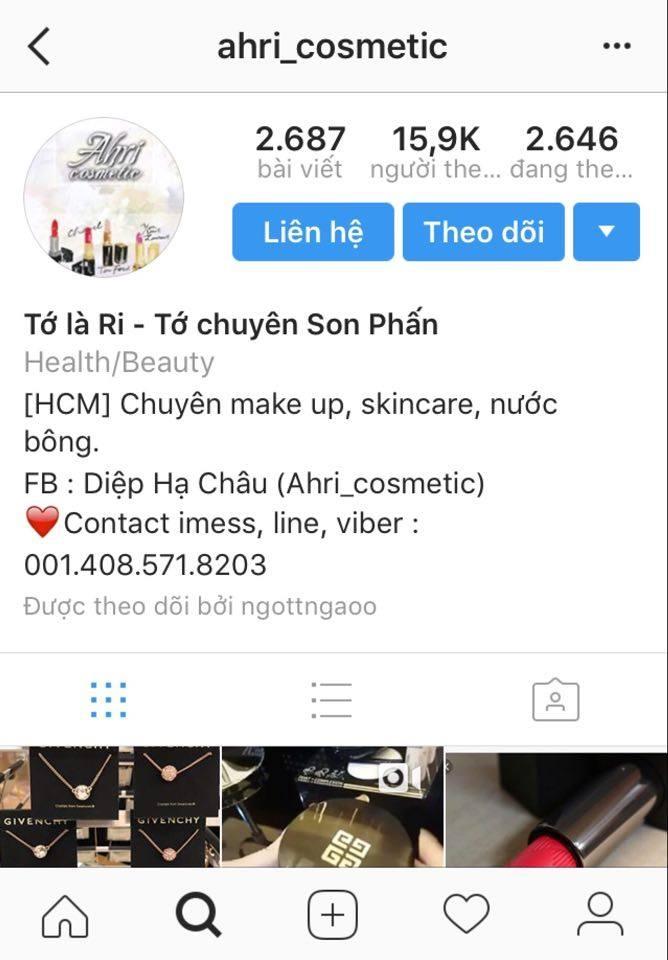Follow the account with Theo dõi

483,232
